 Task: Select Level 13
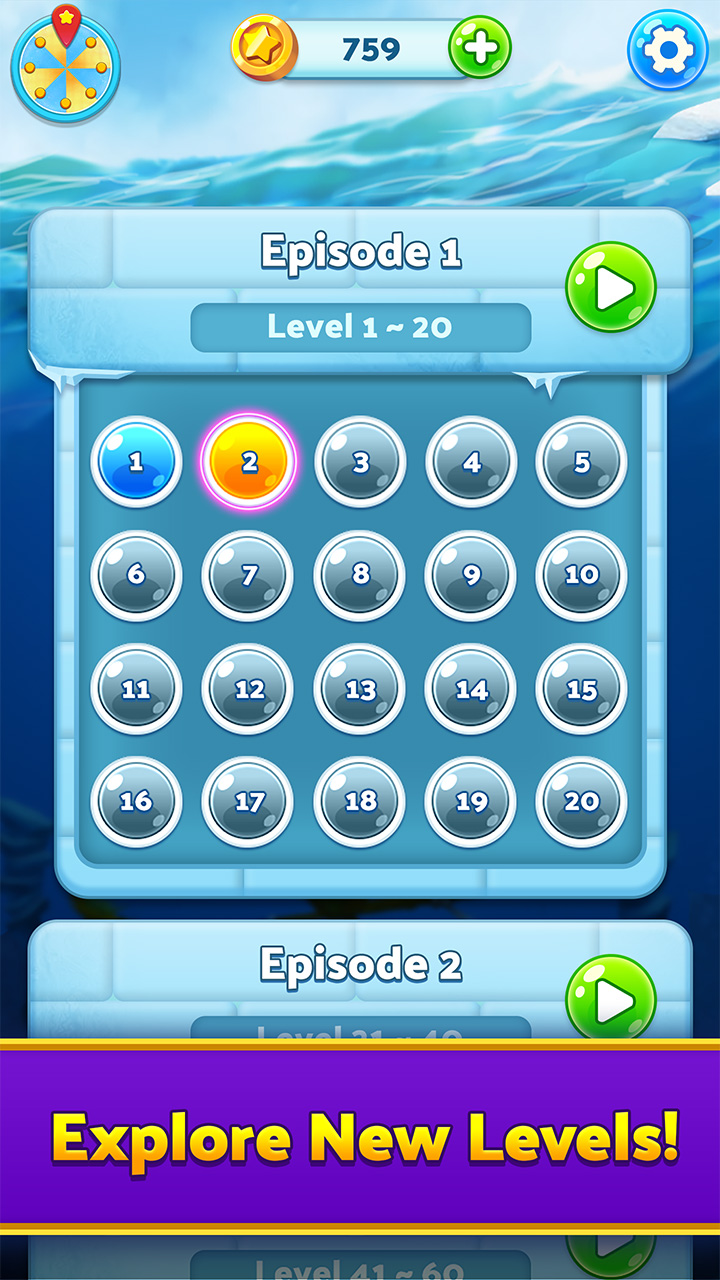tap(359, 688)
